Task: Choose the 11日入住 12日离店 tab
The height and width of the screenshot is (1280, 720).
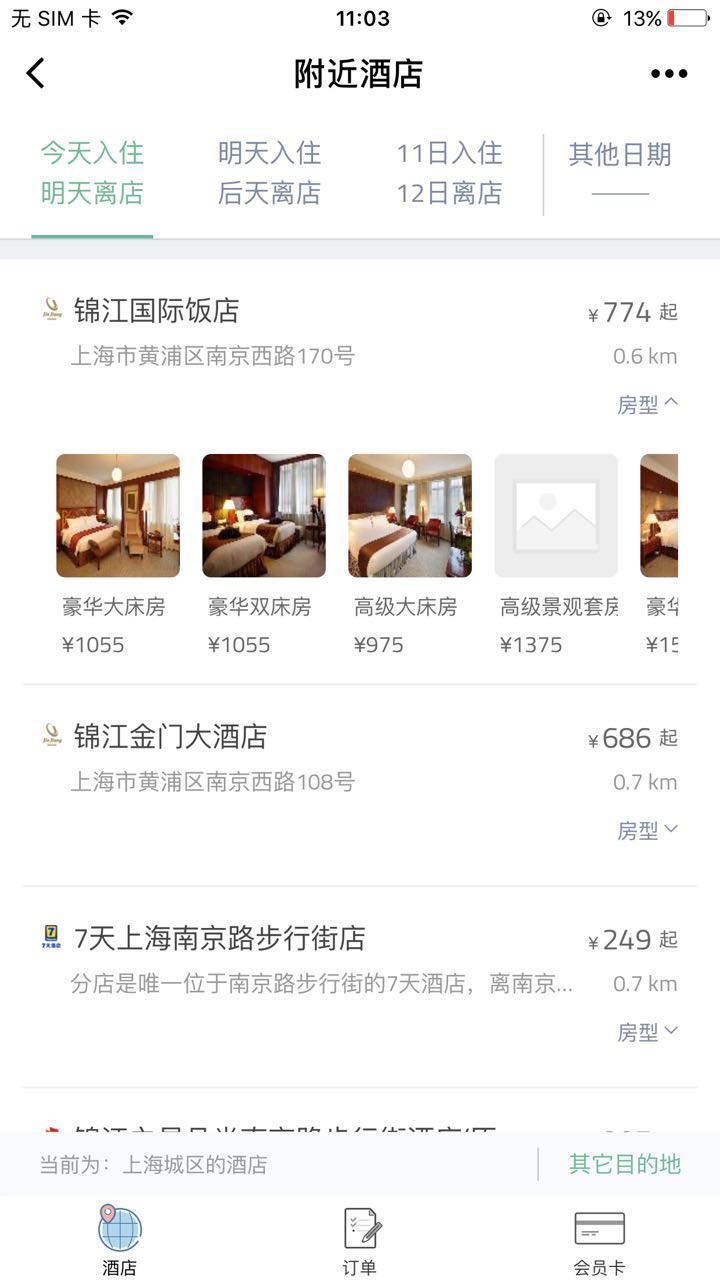Action: click(x=449, y=173)
